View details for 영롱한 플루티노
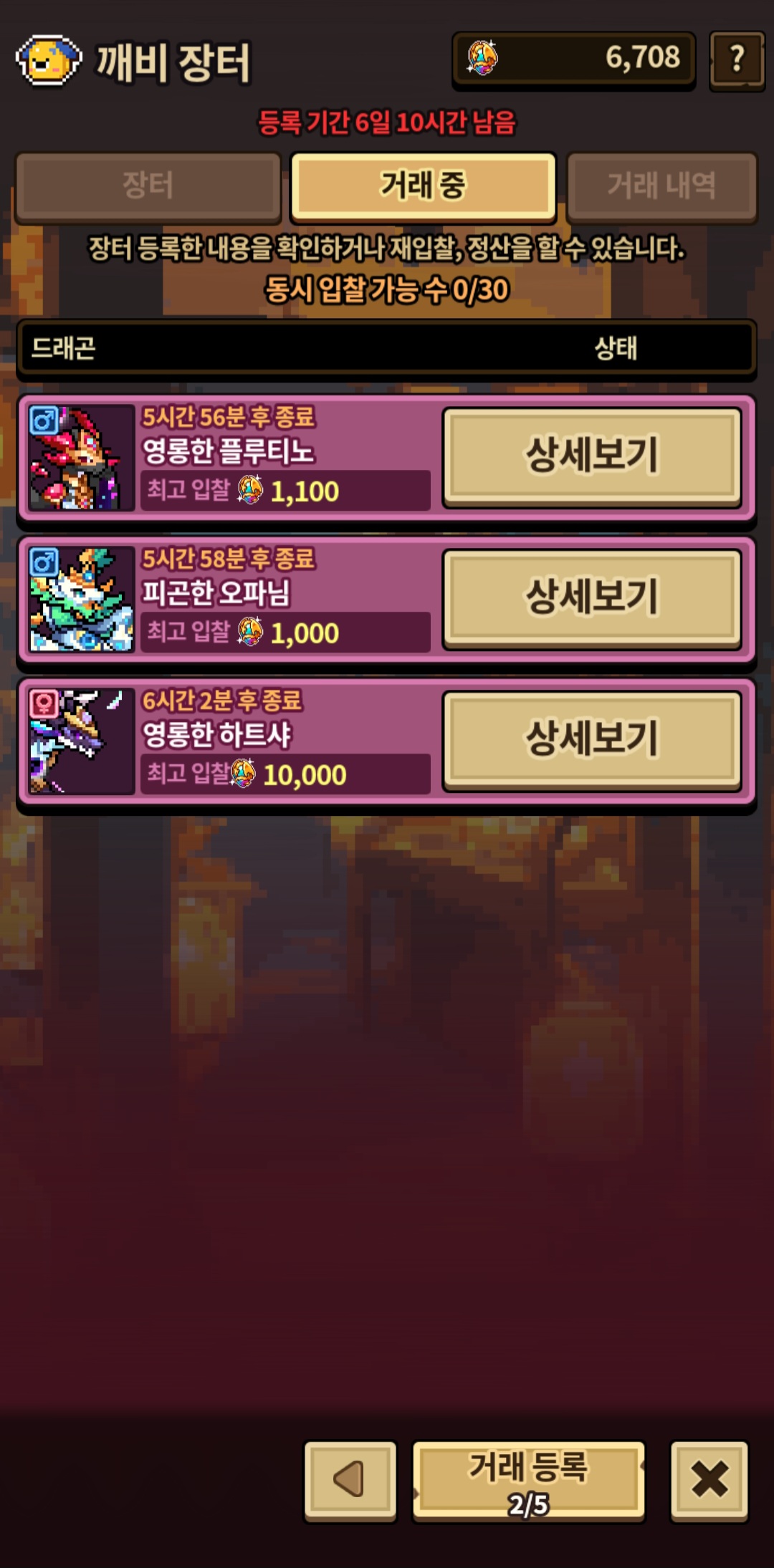 [592, 456]
